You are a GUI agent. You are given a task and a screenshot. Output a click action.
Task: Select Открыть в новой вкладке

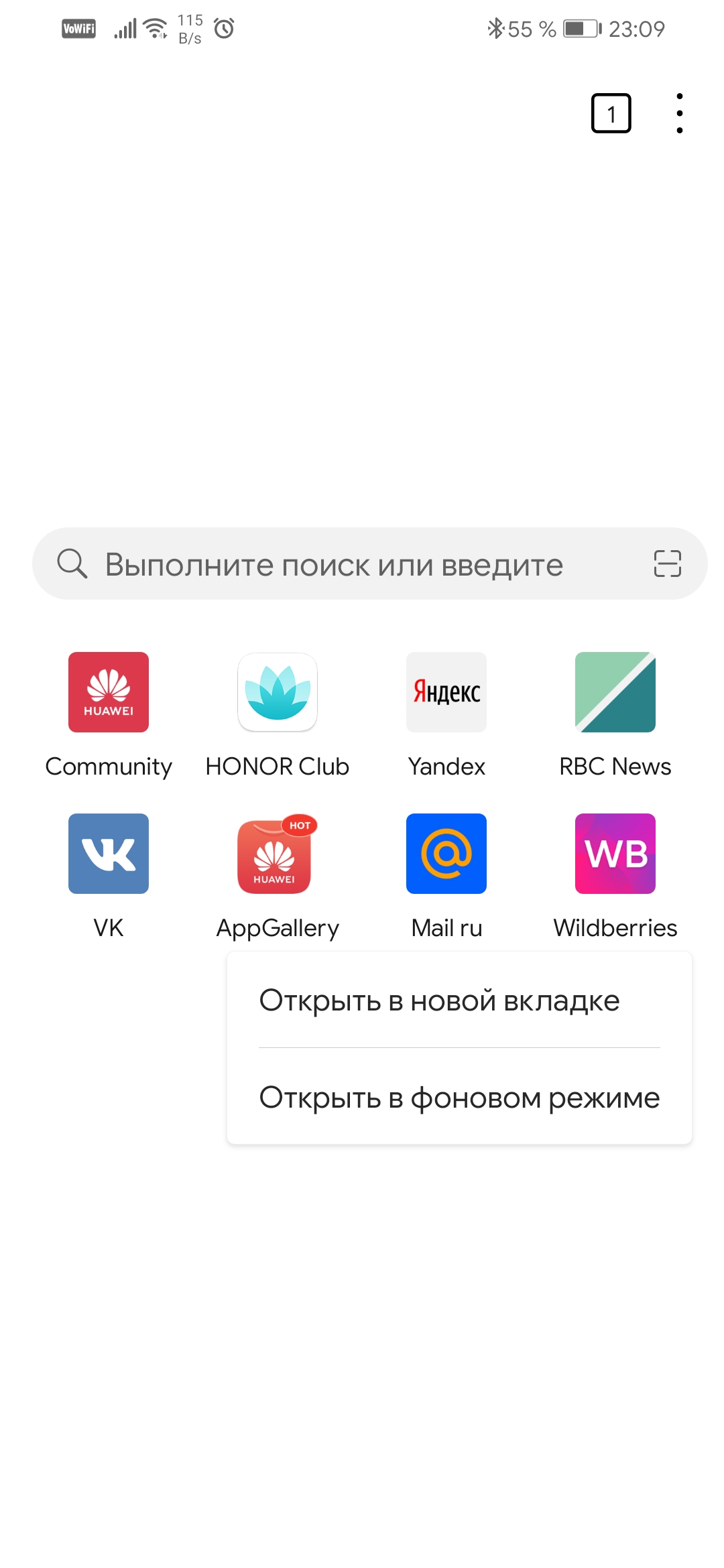click(x=440, y=1000)
